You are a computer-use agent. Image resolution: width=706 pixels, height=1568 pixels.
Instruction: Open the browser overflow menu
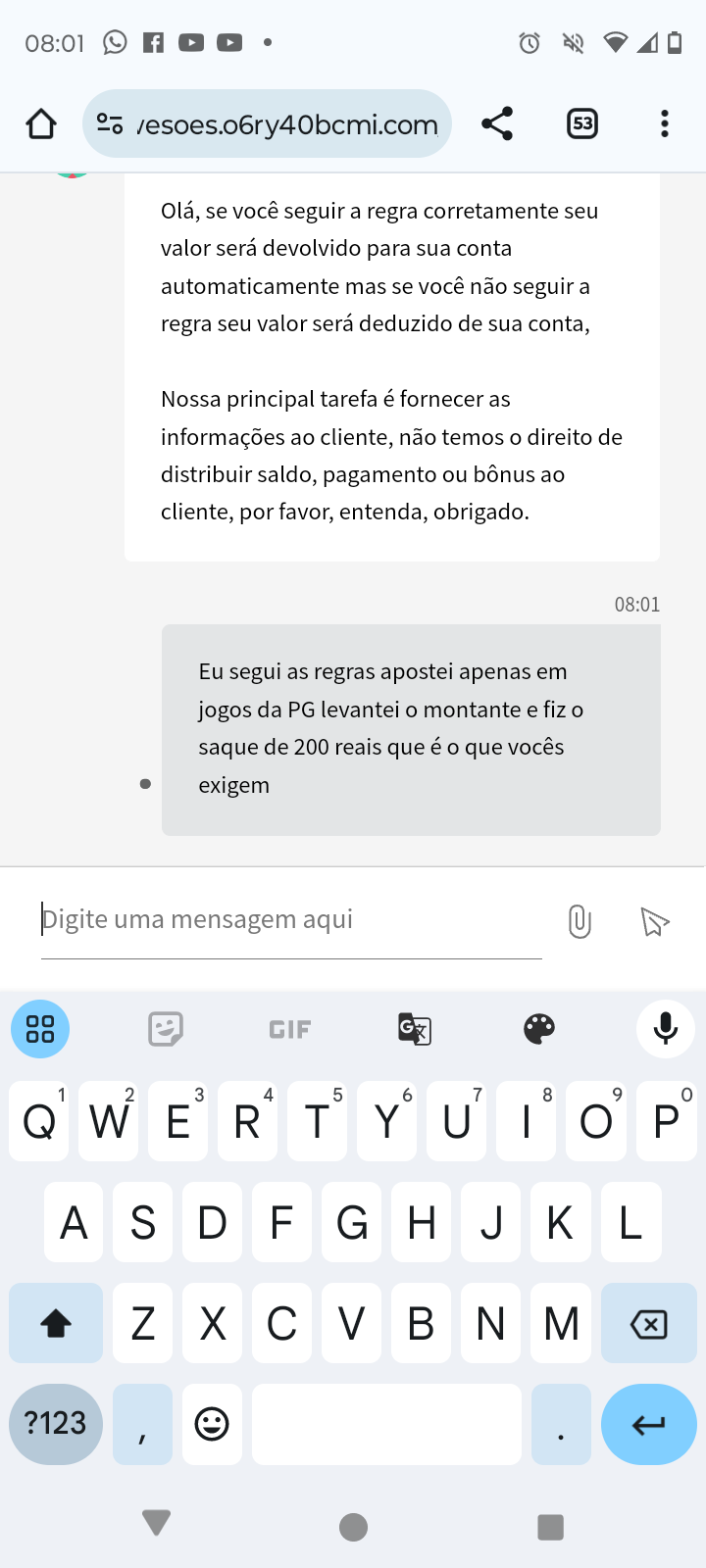(x=665, y=124)
